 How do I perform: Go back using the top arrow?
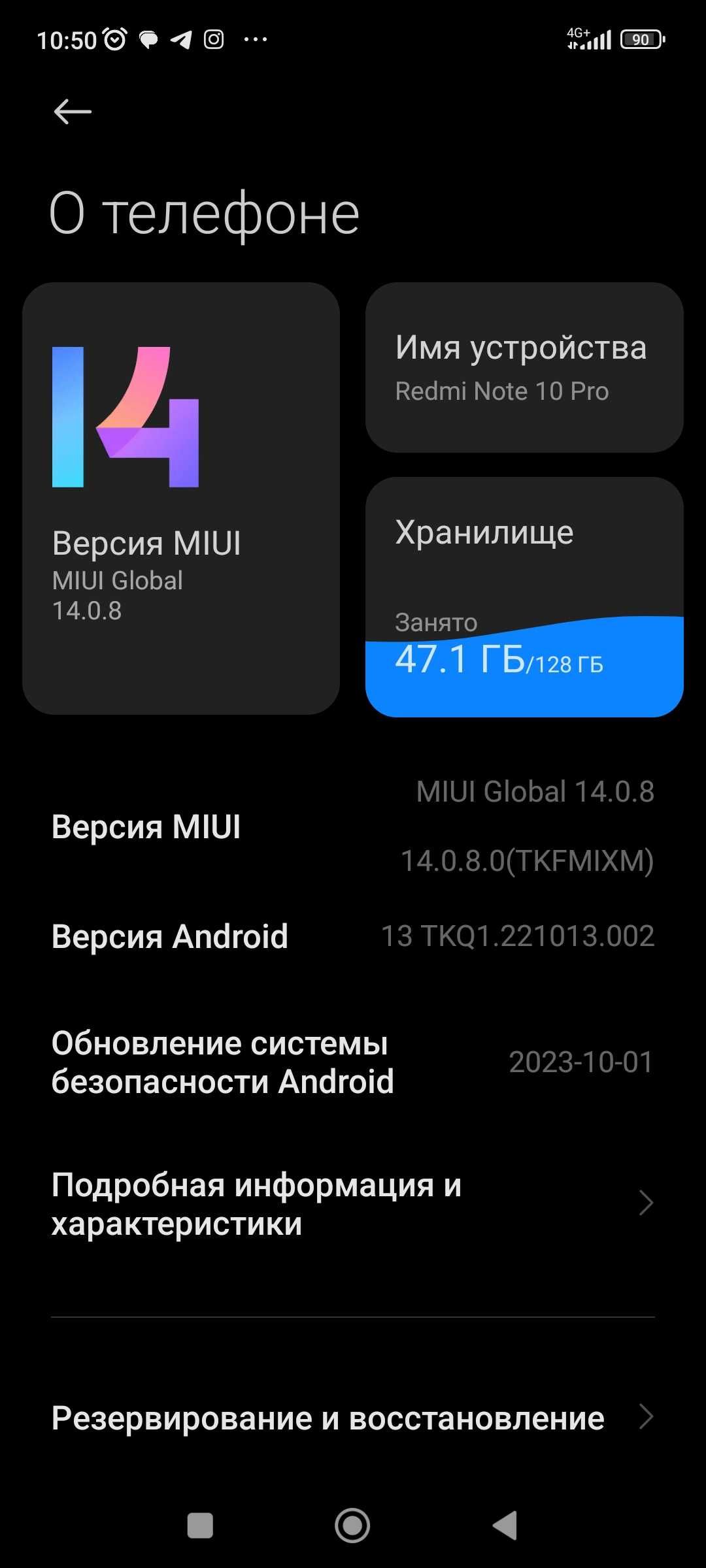[72, 112]
